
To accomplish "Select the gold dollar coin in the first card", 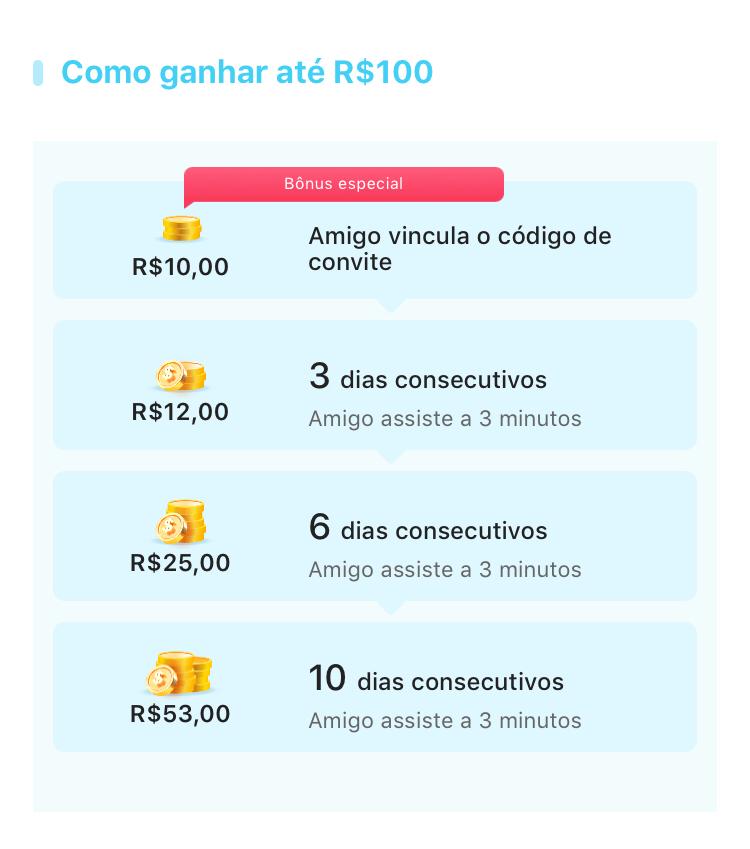I will (181, 228).
